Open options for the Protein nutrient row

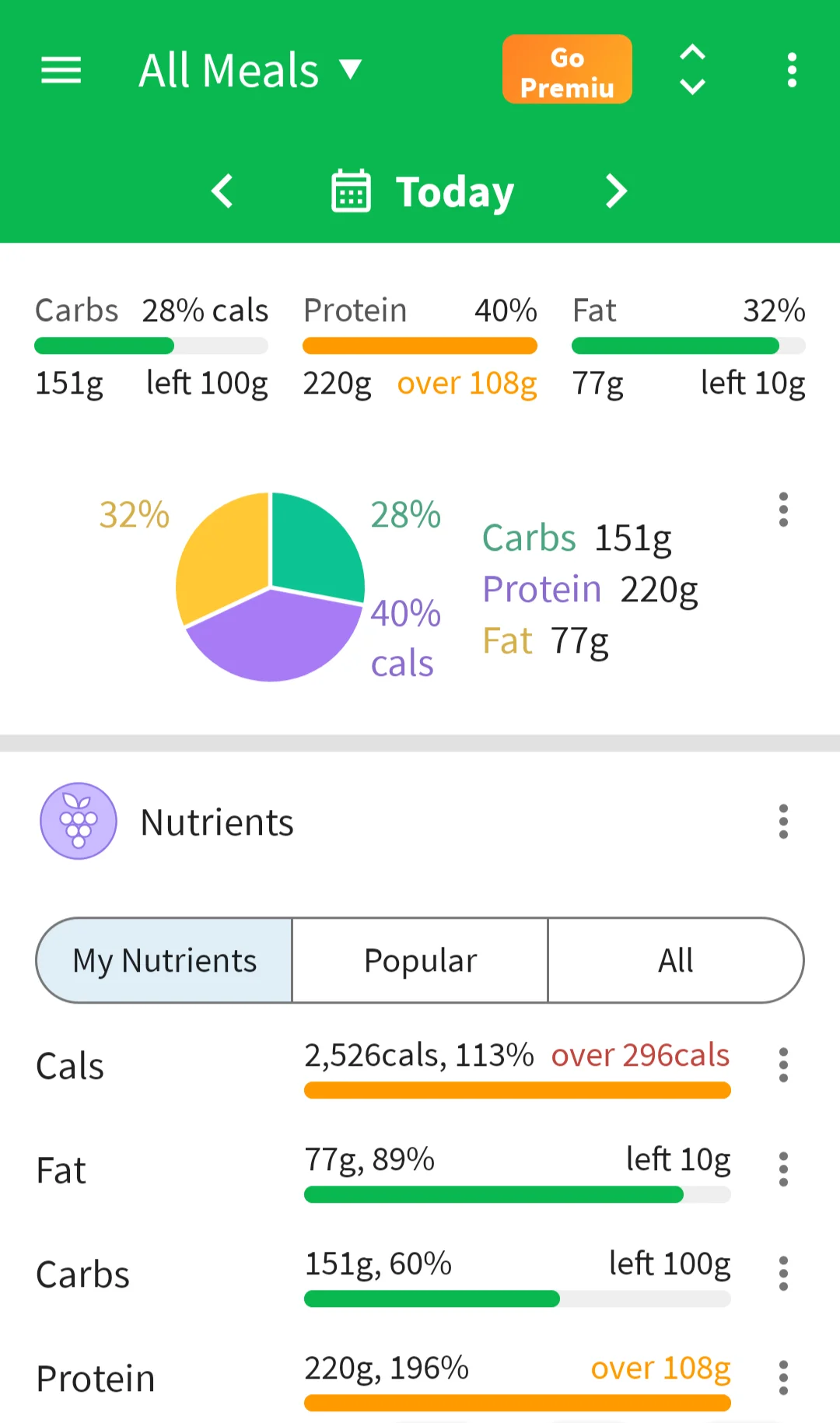pyautogui.click(x=783, y=1378)
